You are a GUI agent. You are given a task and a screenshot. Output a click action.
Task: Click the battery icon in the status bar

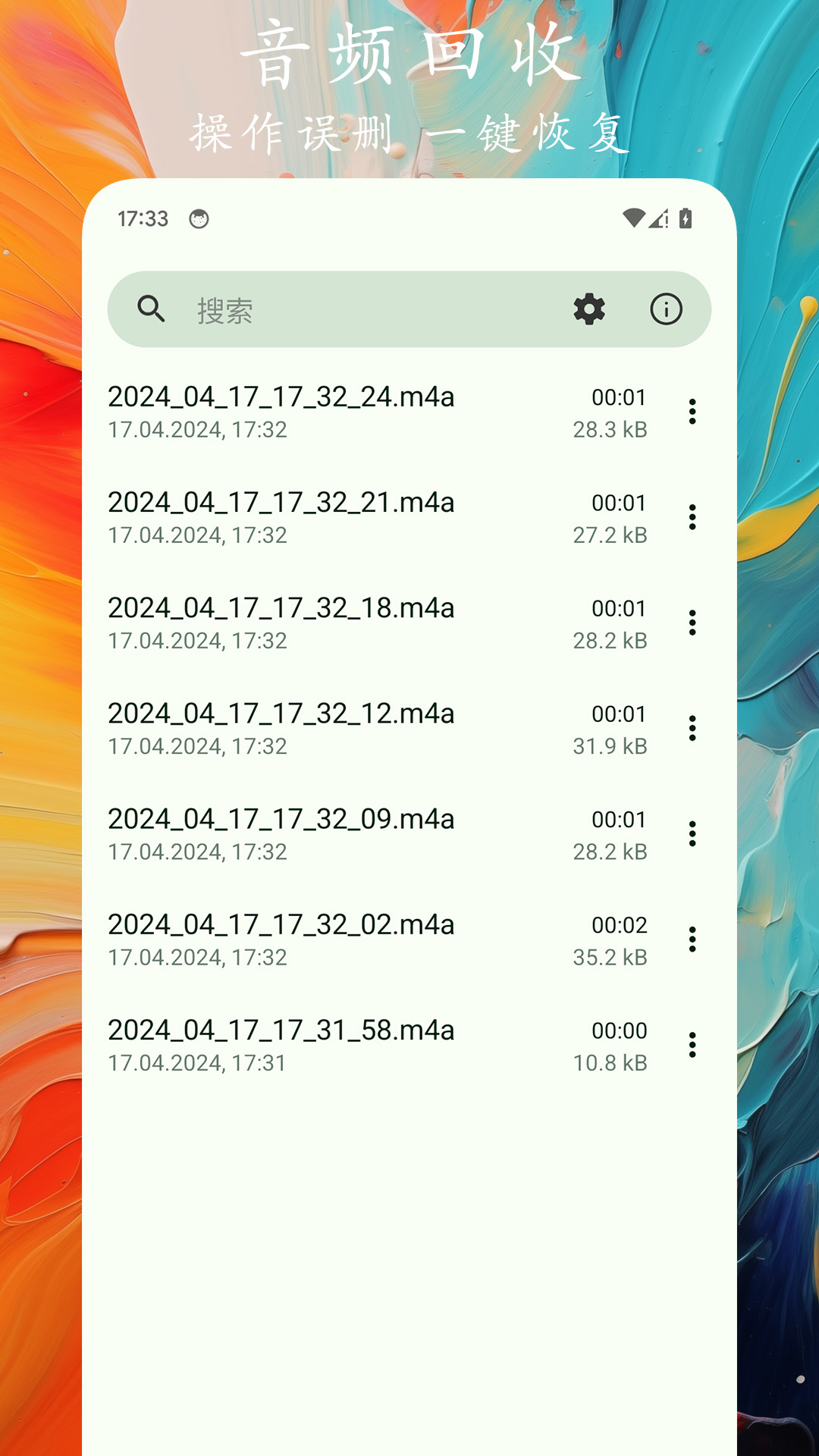[x=686, y=218]
